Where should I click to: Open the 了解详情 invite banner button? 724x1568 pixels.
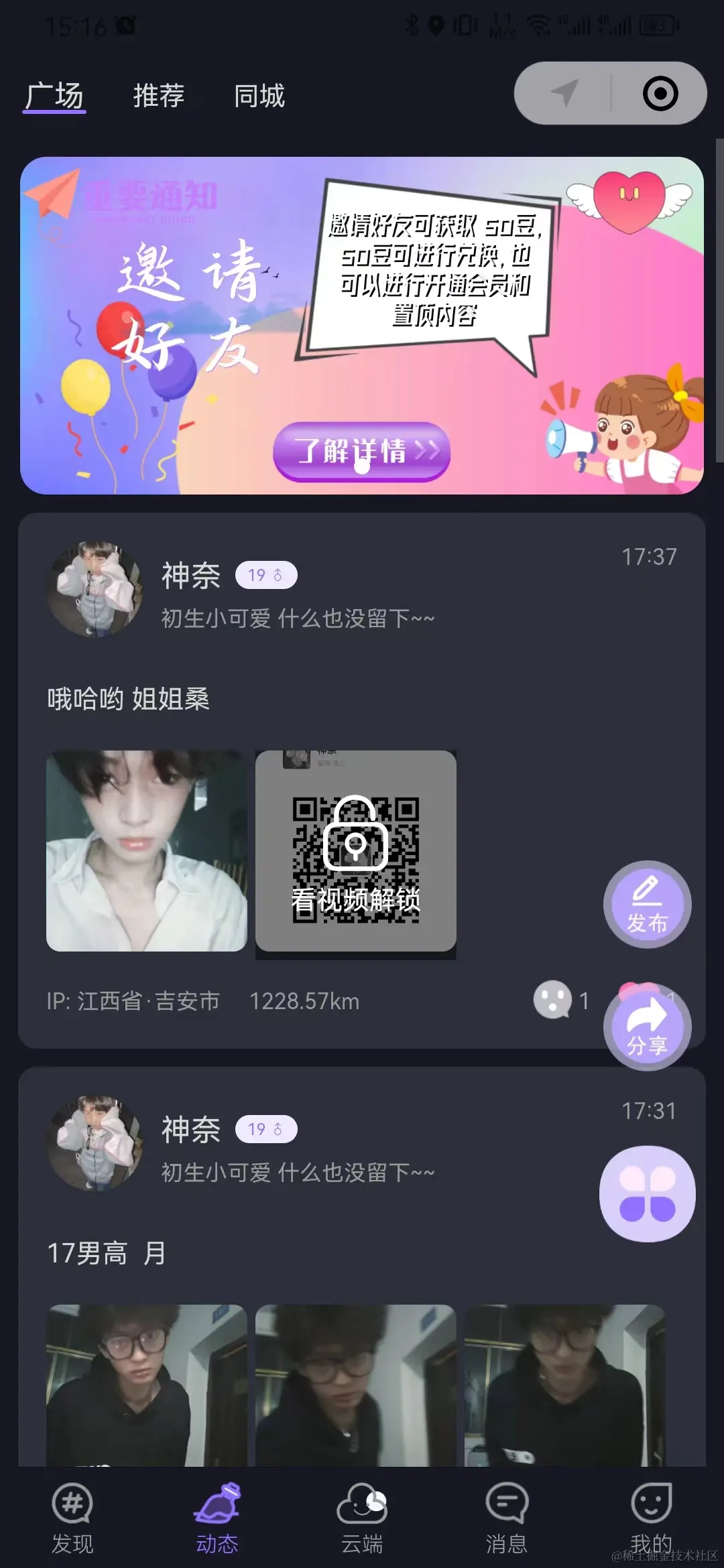coord(361,451)
